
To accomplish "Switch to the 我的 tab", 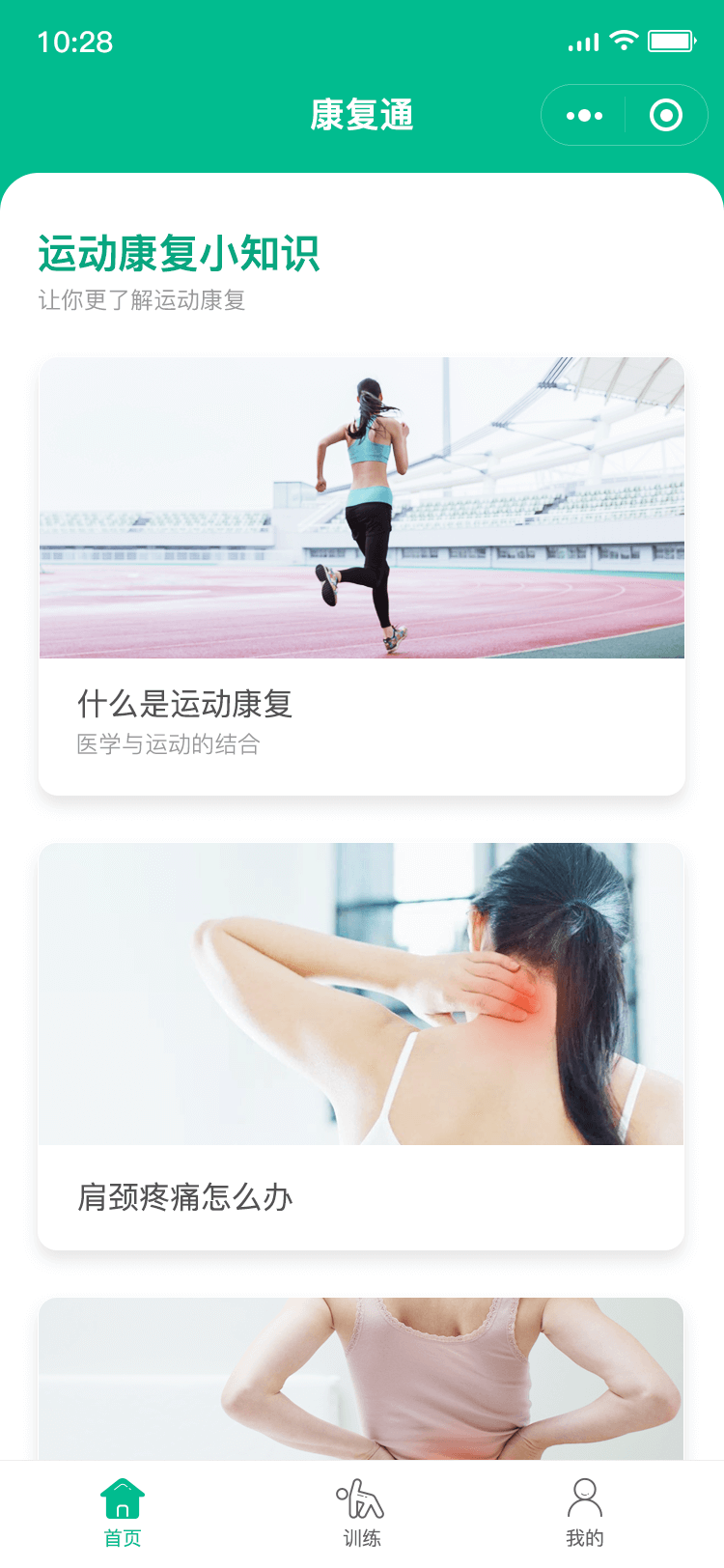I will pos(584,1514).
